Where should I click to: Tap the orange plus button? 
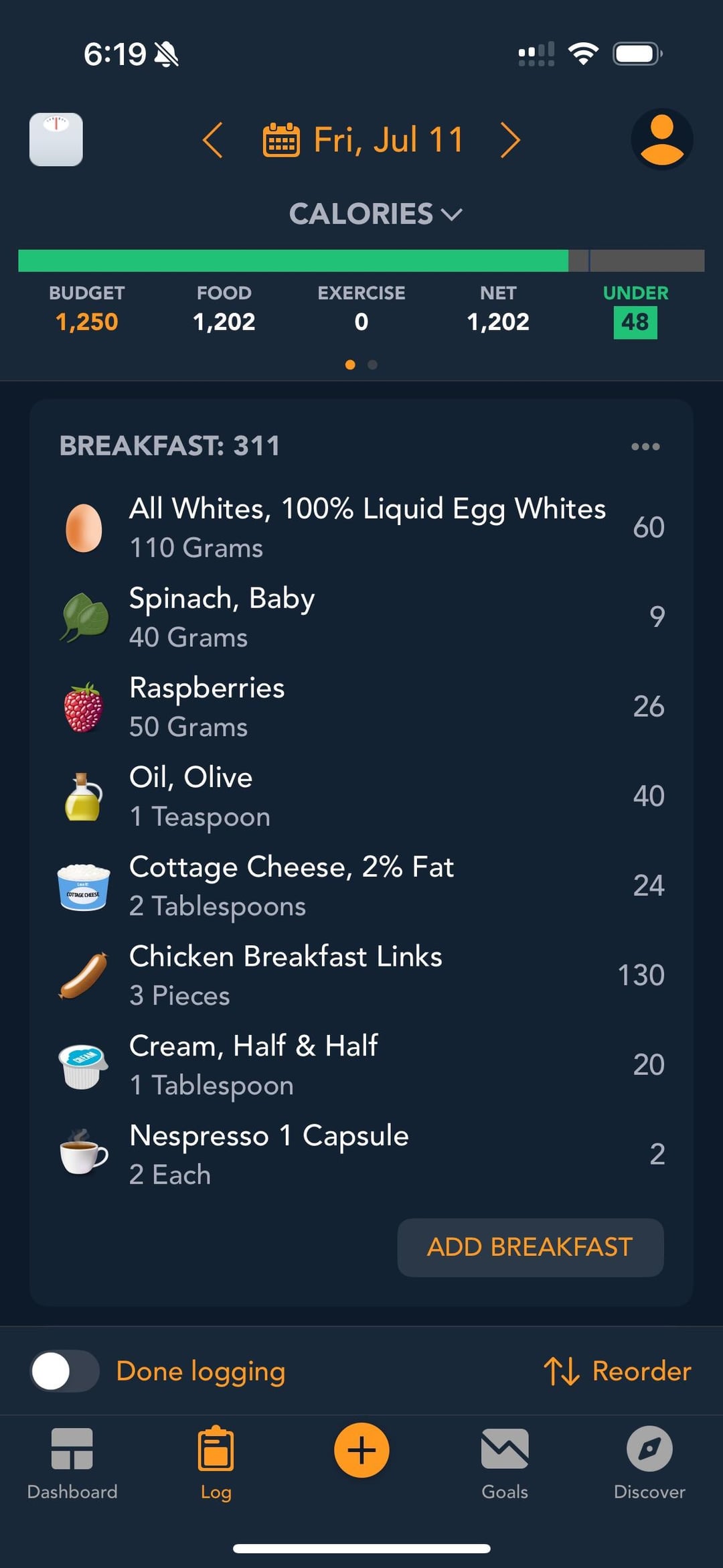click(x=361, y=1450)
